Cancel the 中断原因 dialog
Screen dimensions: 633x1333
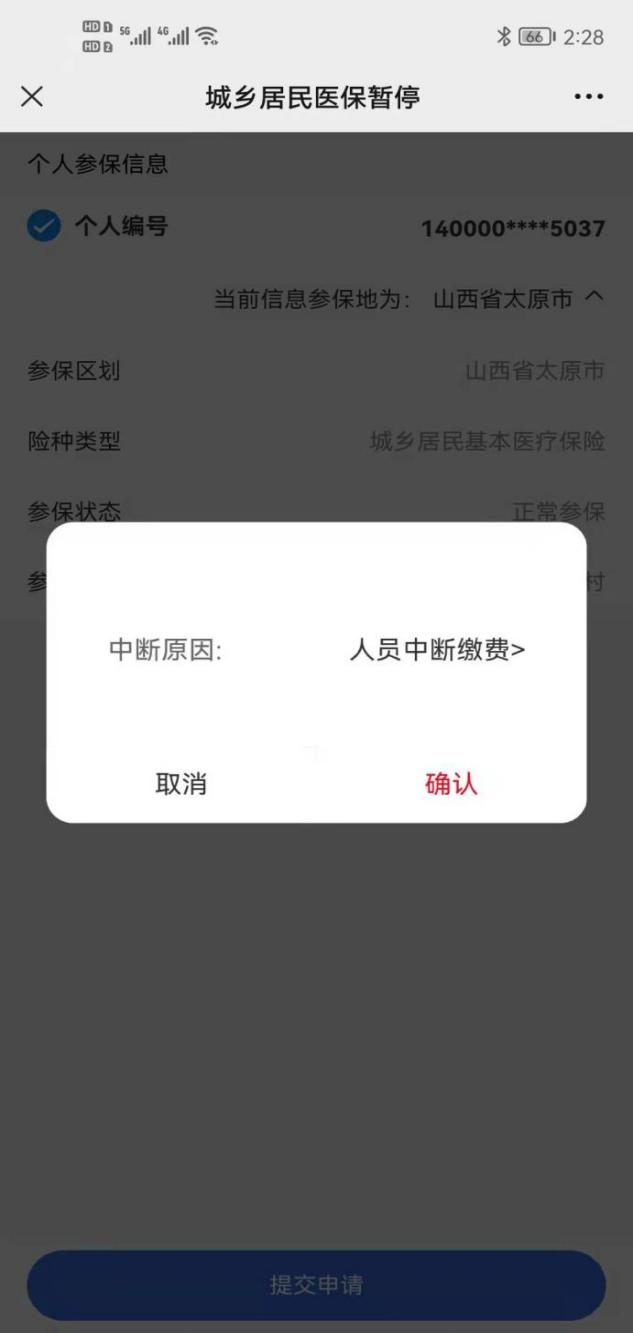181,784
